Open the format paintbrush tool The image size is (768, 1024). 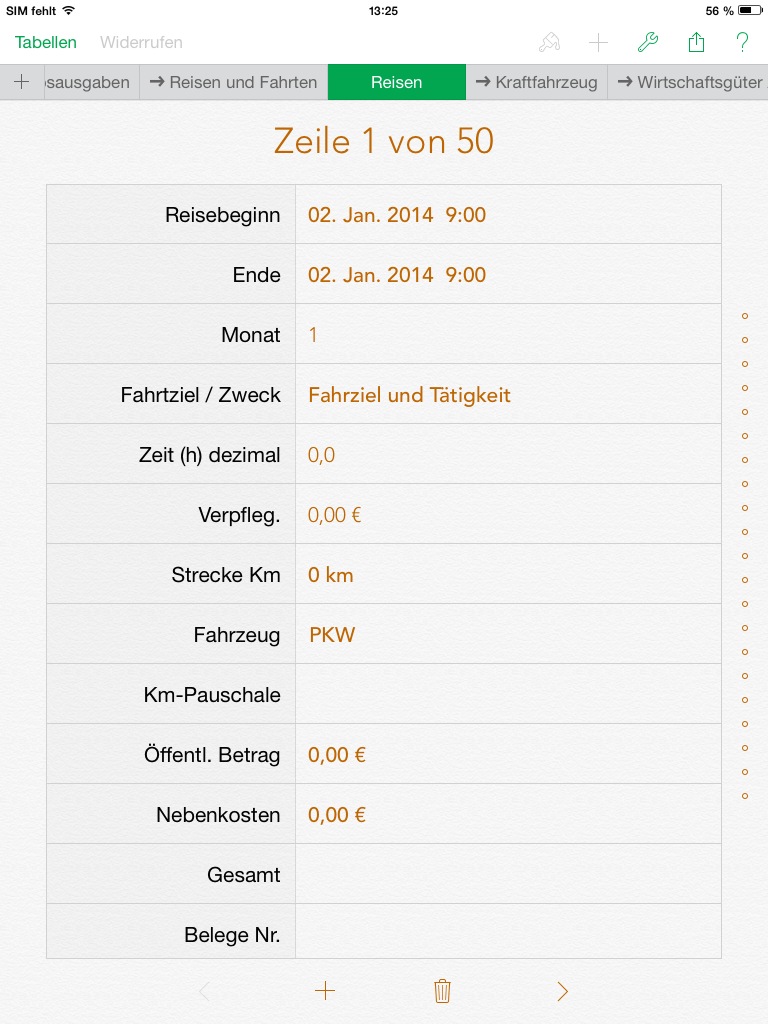pyautogui.click(x=549, y=42)
